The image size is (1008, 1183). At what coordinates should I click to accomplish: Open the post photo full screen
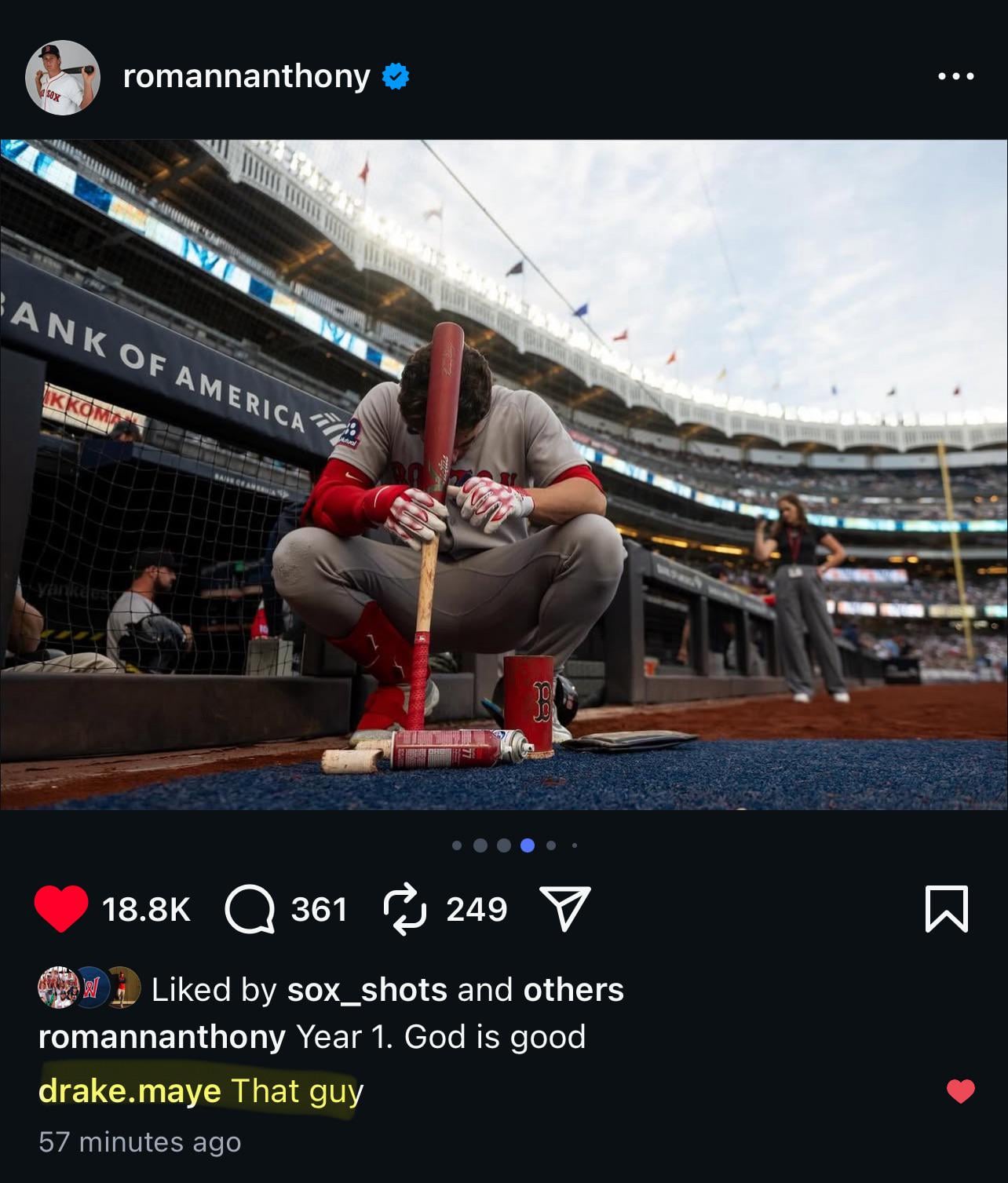(x=502, y=474)
